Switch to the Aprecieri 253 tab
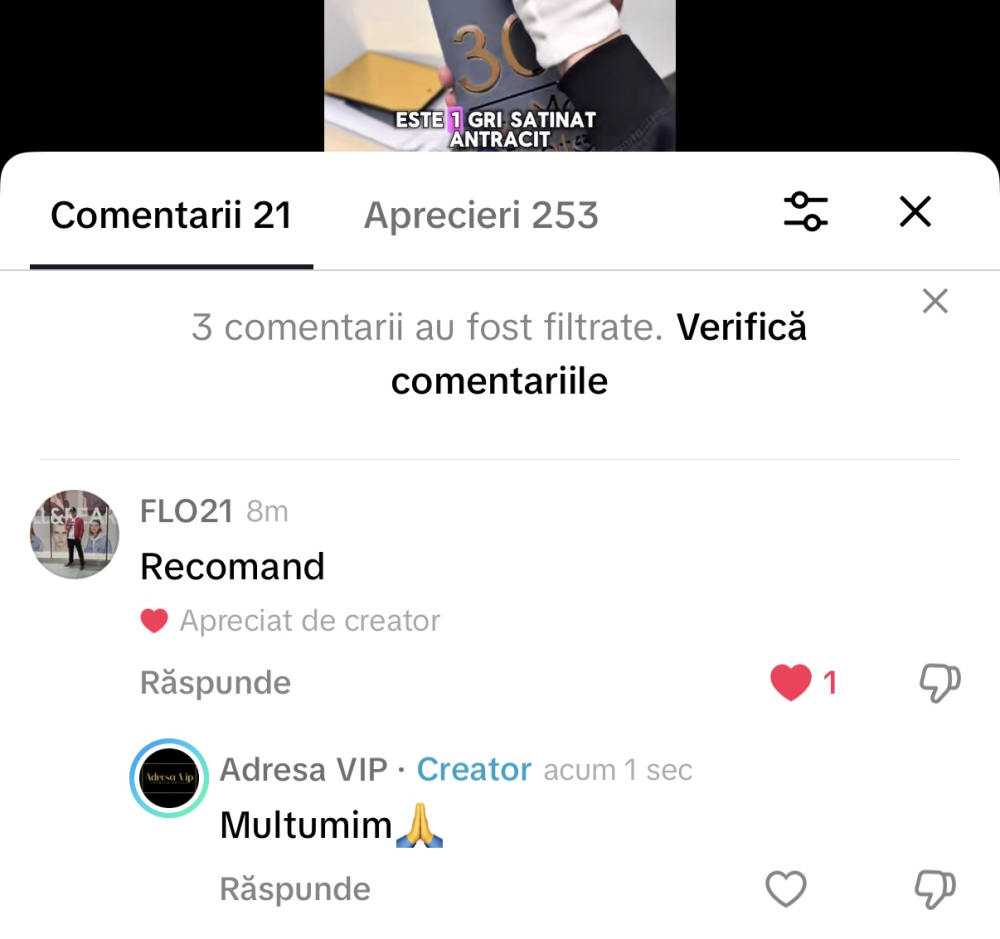 480,215
